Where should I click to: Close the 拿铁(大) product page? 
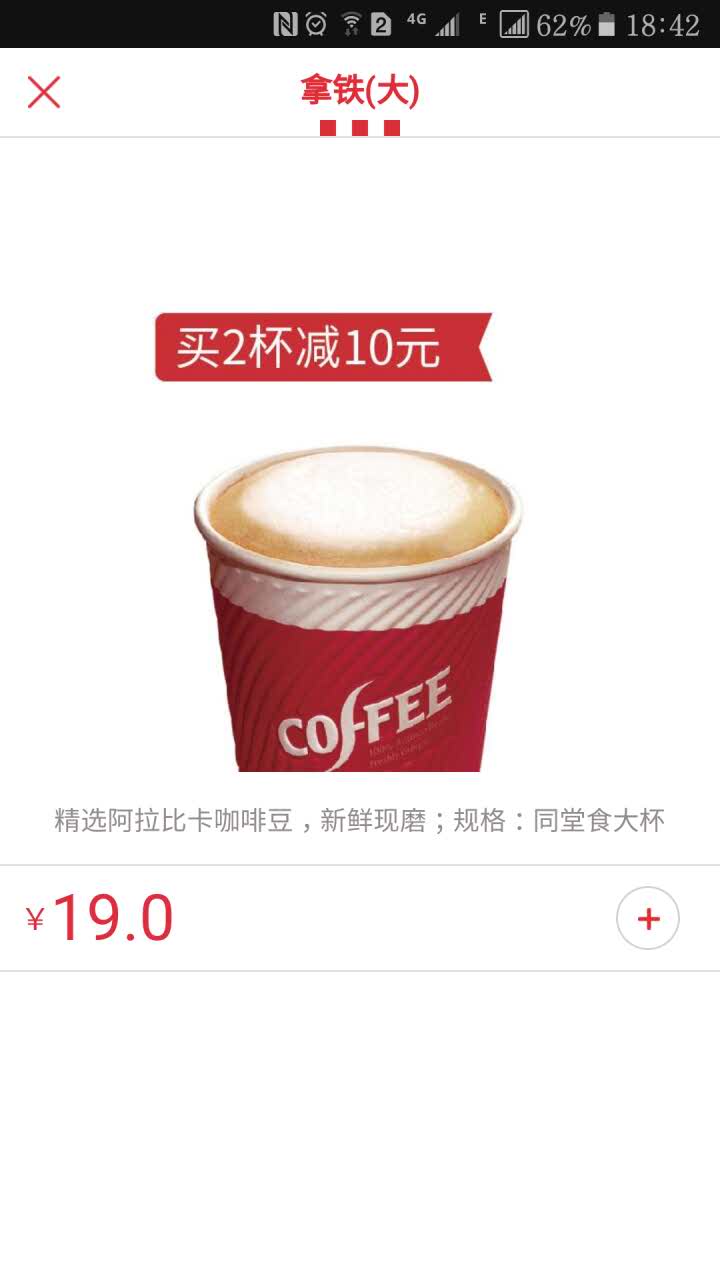tap(44, 92)
